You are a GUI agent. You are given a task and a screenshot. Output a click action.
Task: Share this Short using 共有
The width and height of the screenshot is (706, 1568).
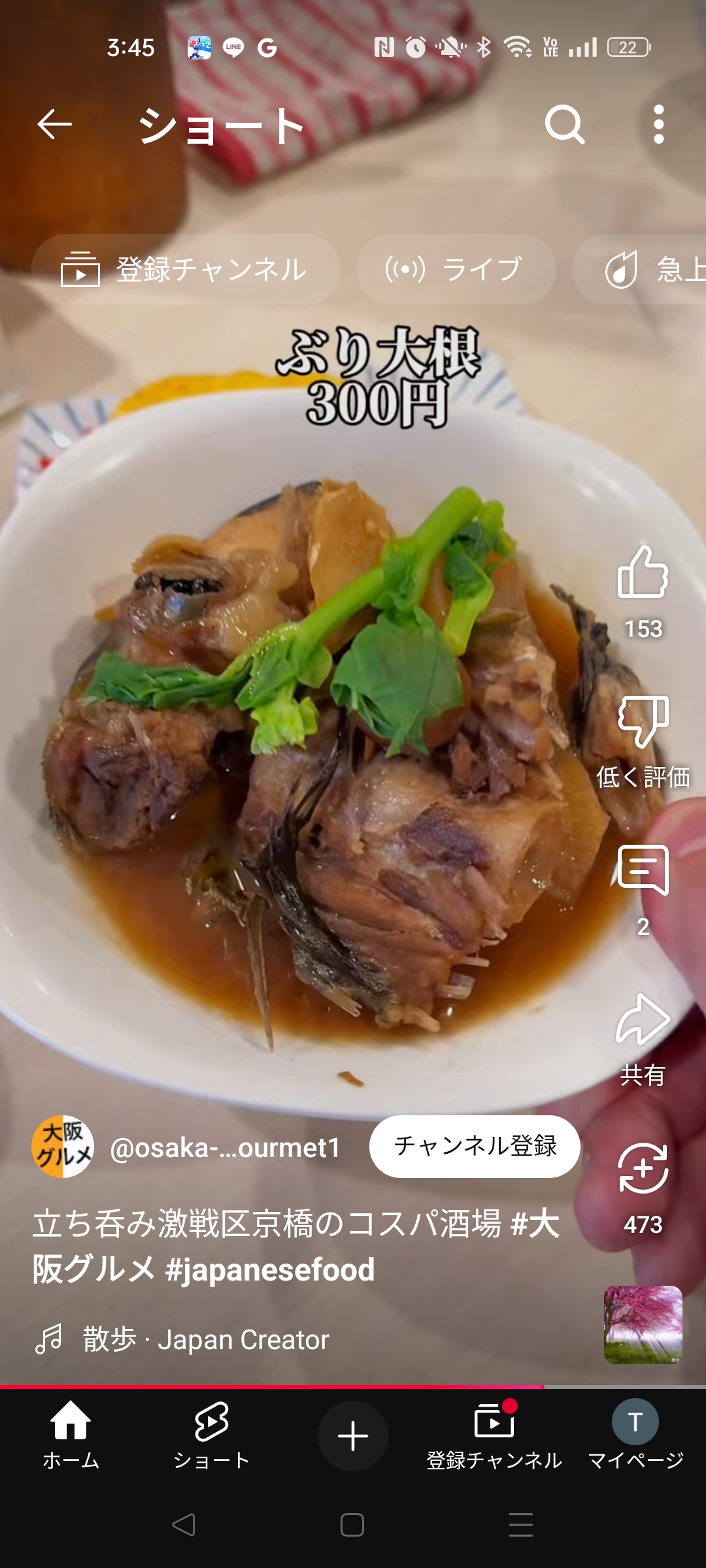coord(643,1019)
